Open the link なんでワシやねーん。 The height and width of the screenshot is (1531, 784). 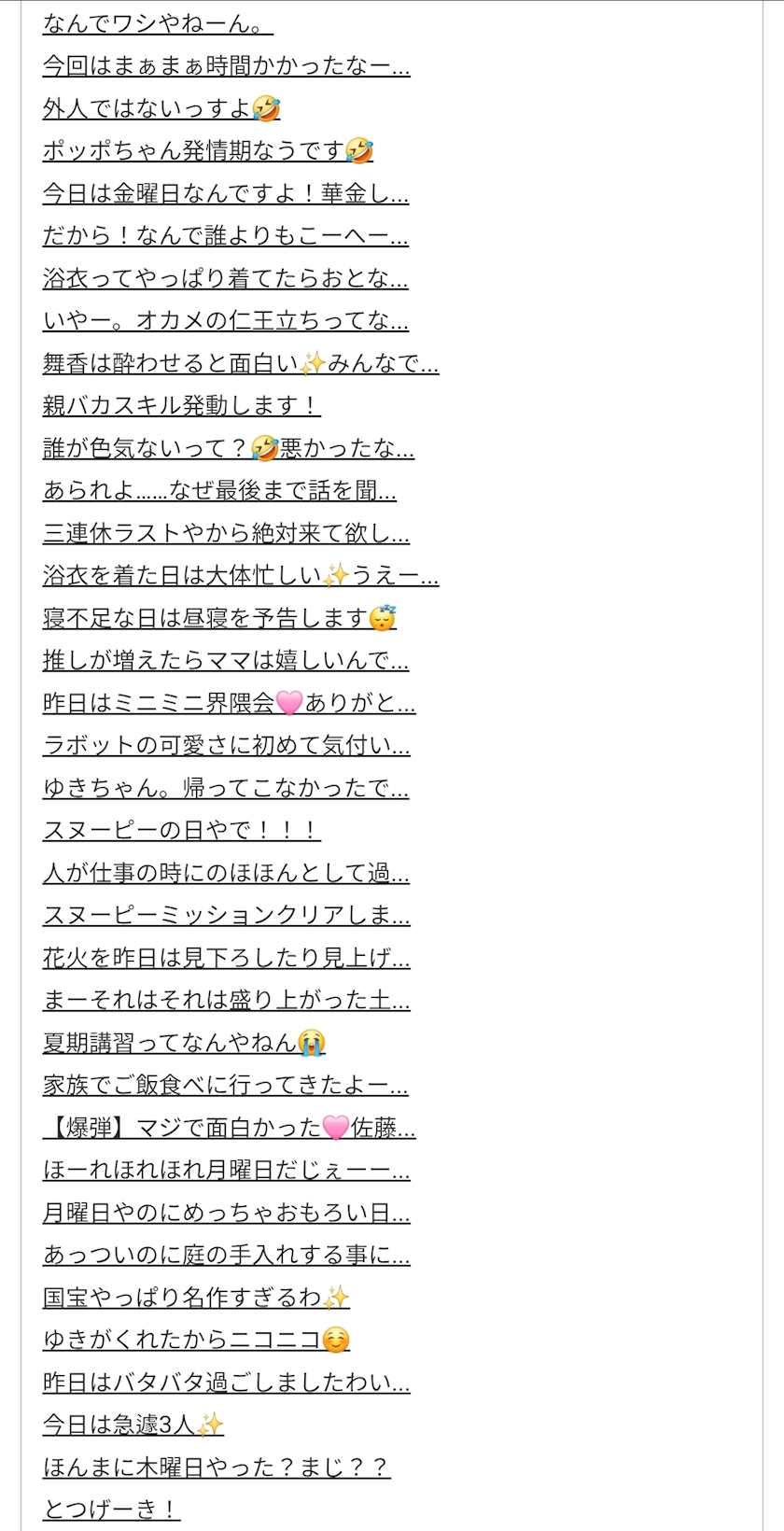tap(158, 22)
